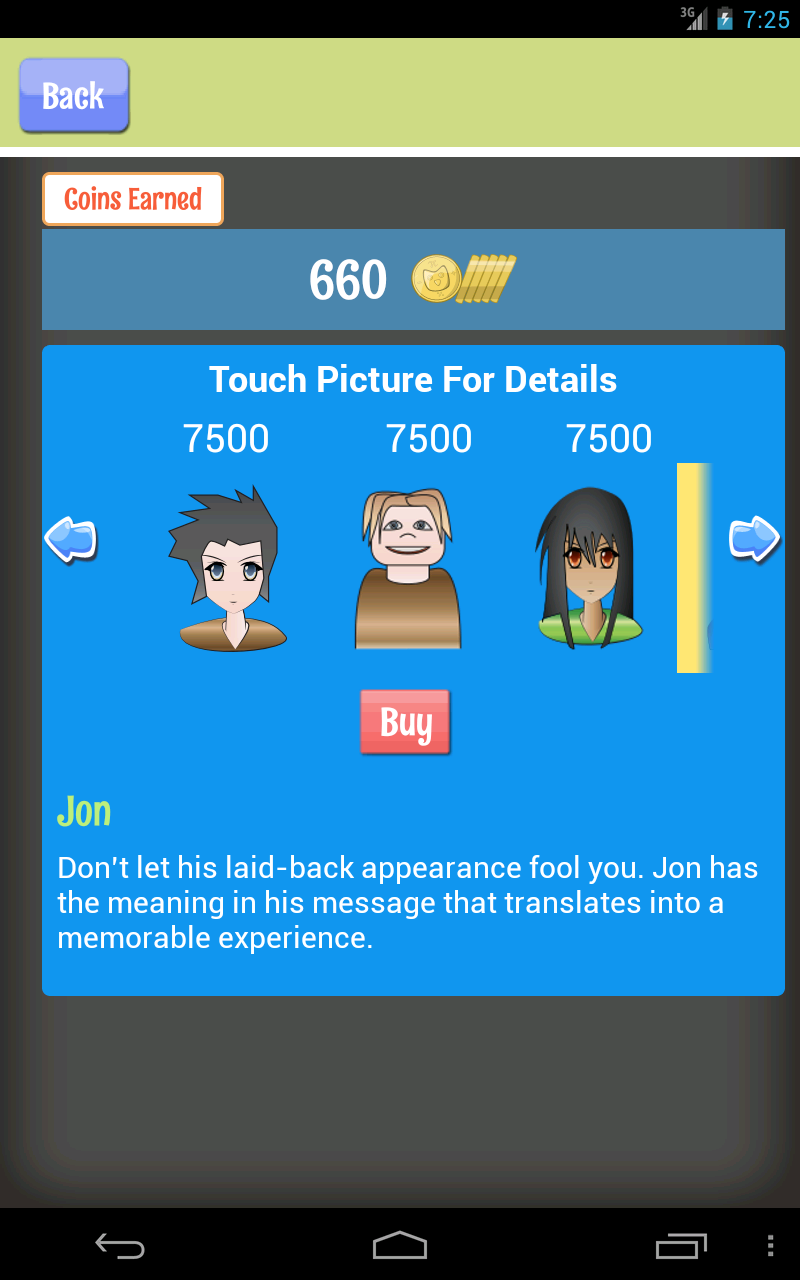Open the navigation bar's overflow menu

[x=770, y=1245]
